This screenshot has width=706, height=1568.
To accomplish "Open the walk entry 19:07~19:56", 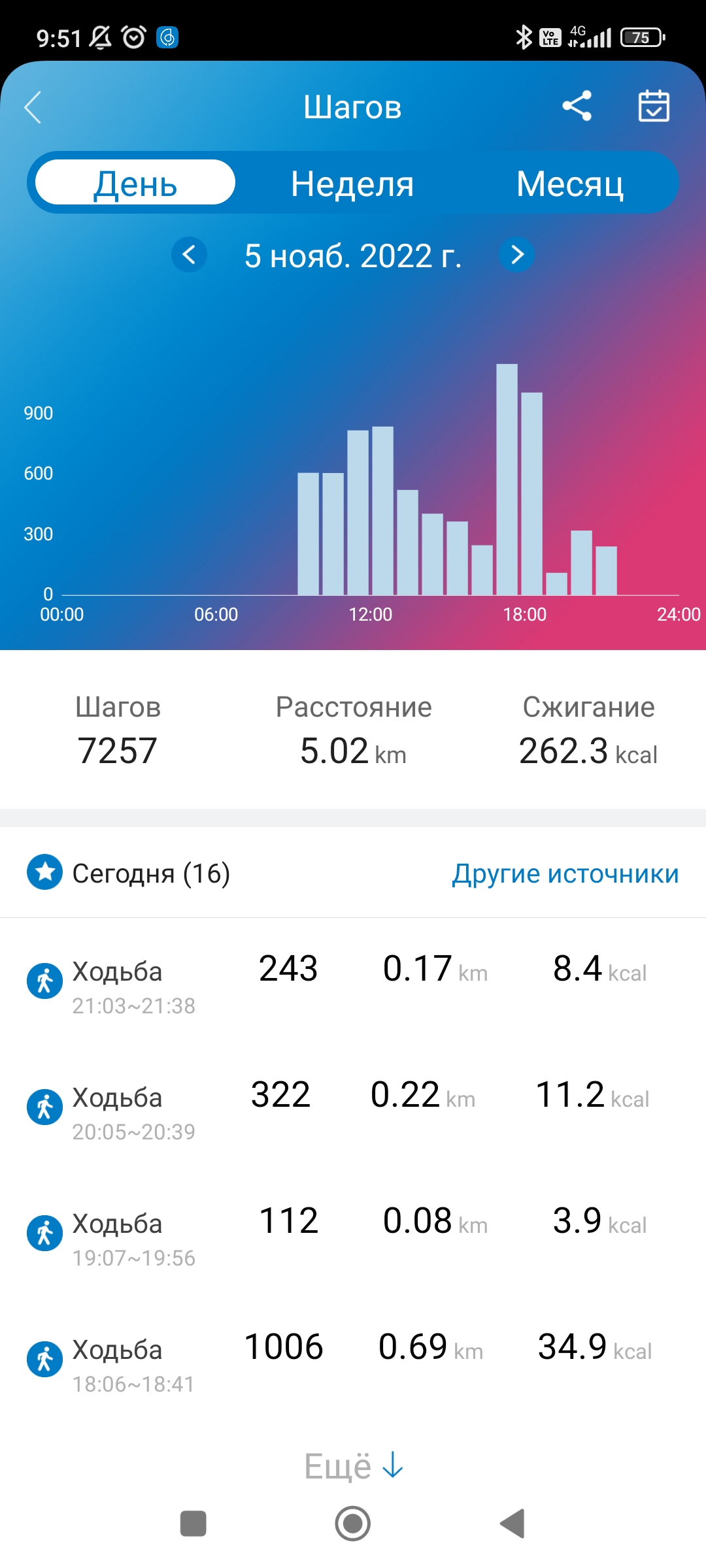I will point(353,1233).
